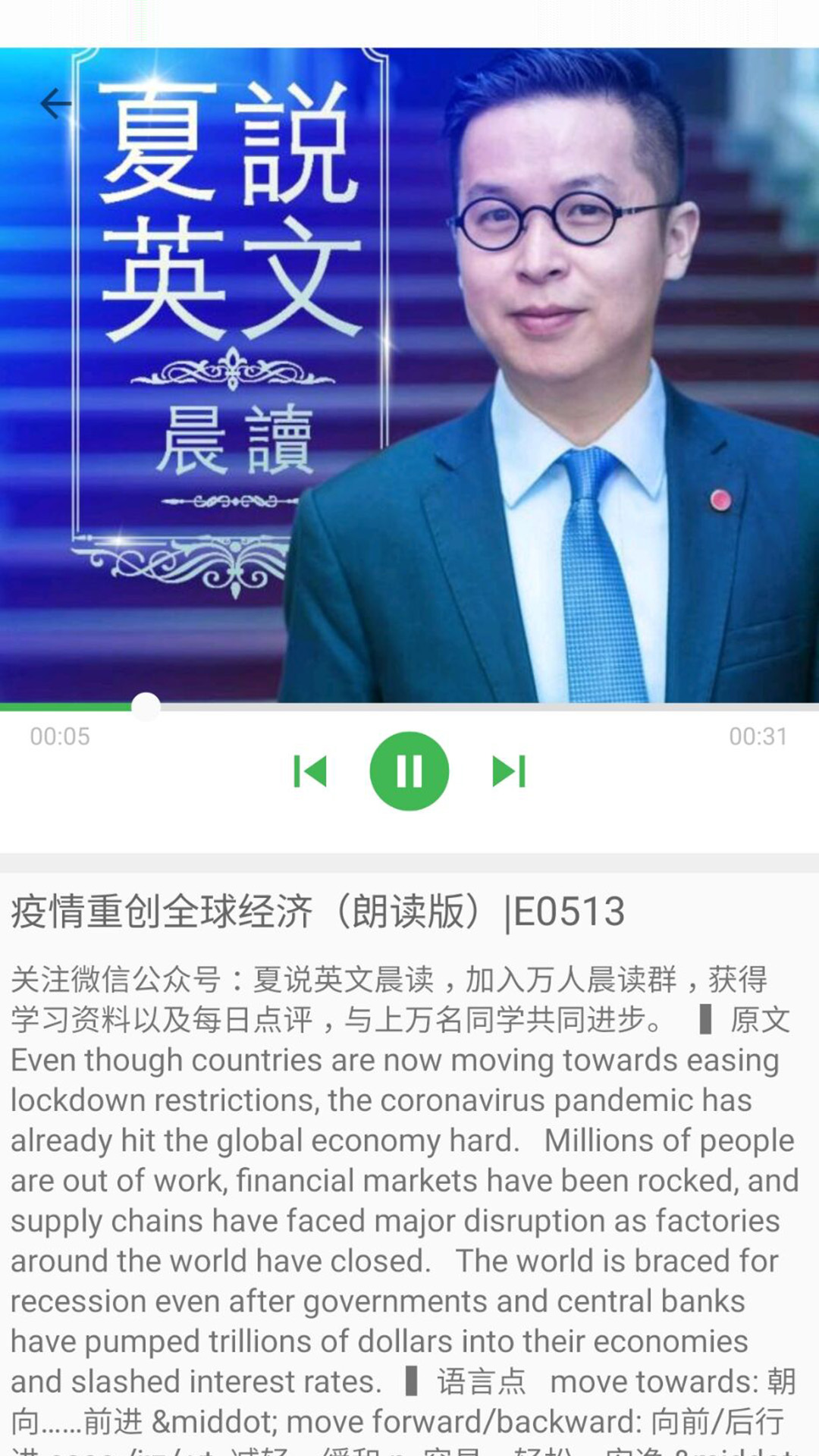The image size is (819, 1456).
Task: Skip to the previous track
Action: [310, 771]
